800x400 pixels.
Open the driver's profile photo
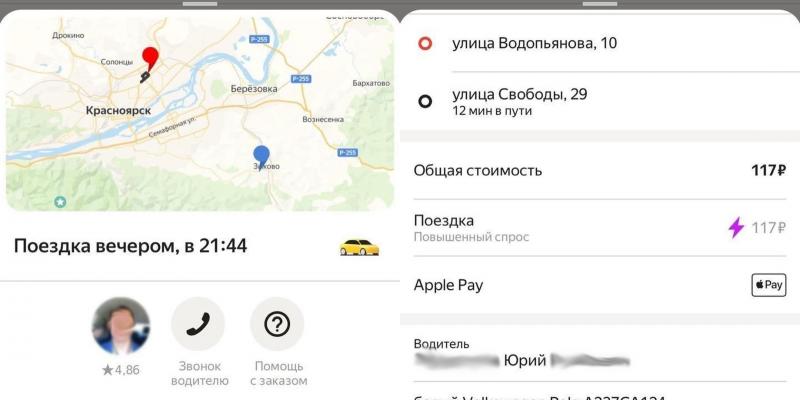[121, 325]
